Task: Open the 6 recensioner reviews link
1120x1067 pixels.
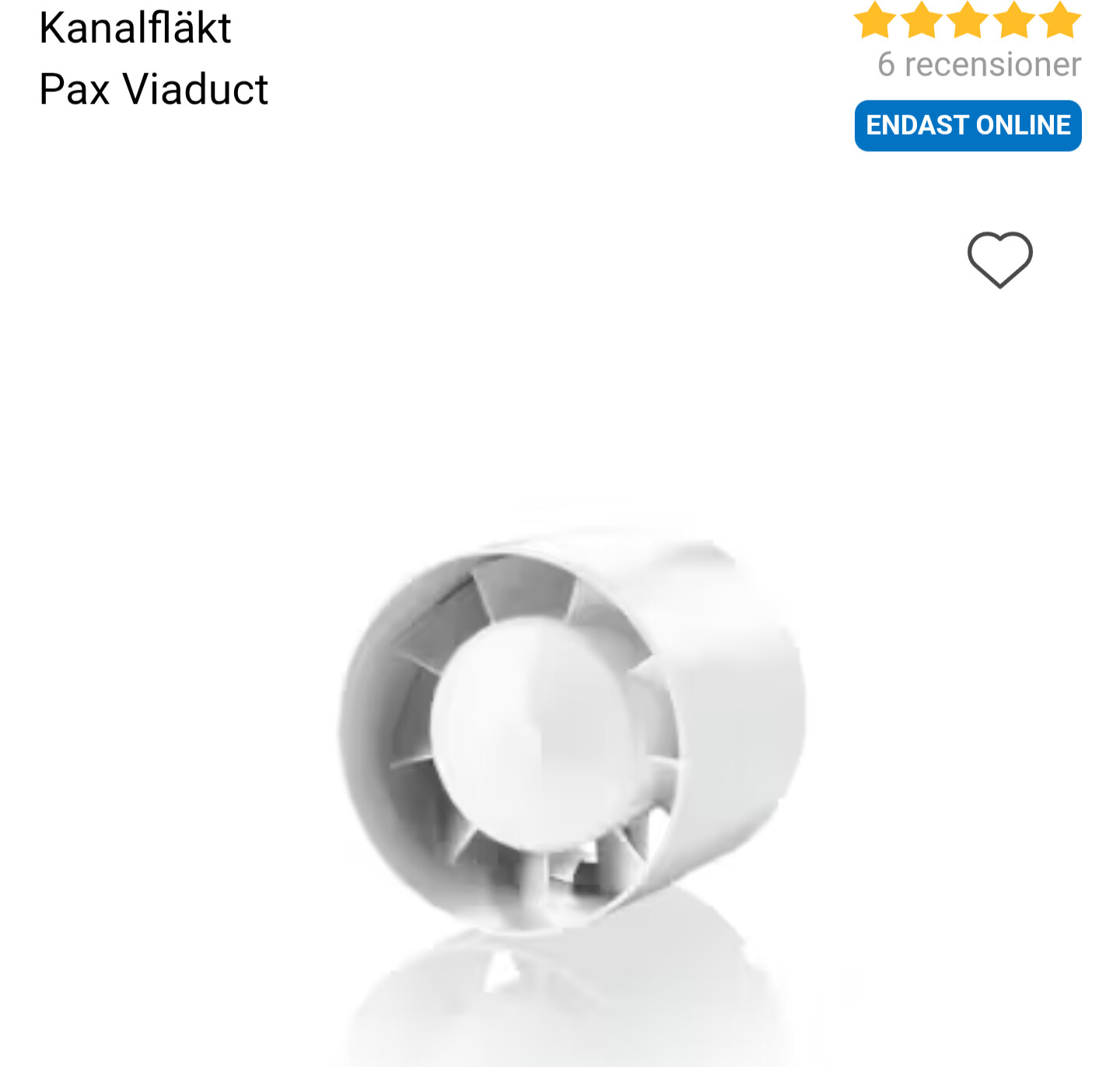Action: [x=978, y=65]
